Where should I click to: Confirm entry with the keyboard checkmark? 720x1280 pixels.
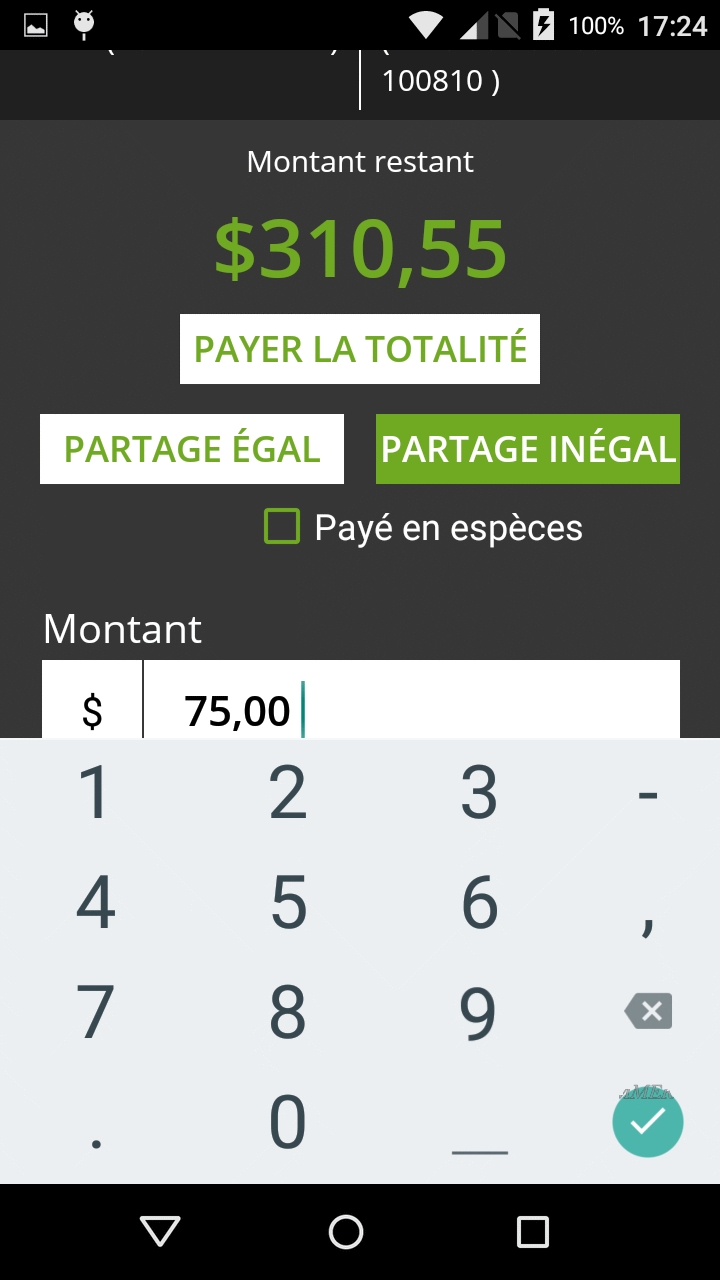click(x=648, y=1122)
